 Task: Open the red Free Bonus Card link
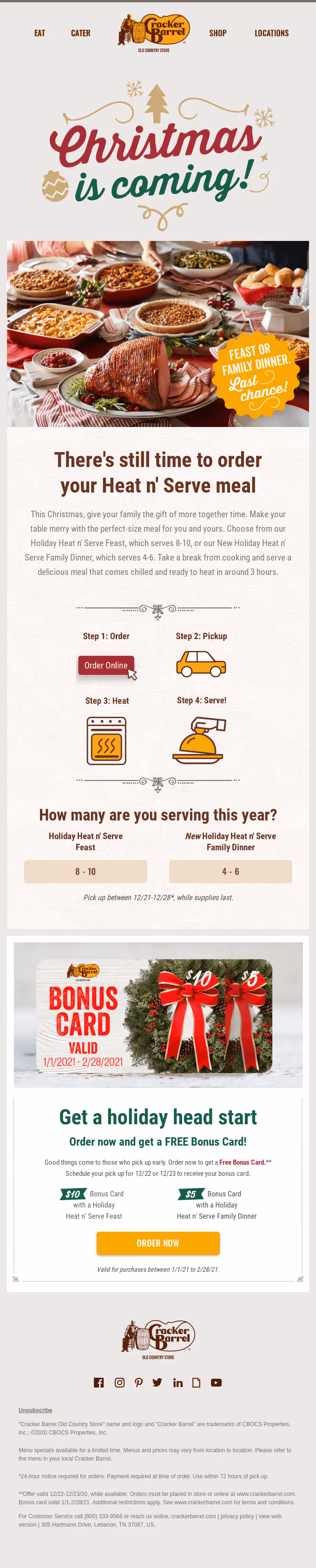(241, 1162)
